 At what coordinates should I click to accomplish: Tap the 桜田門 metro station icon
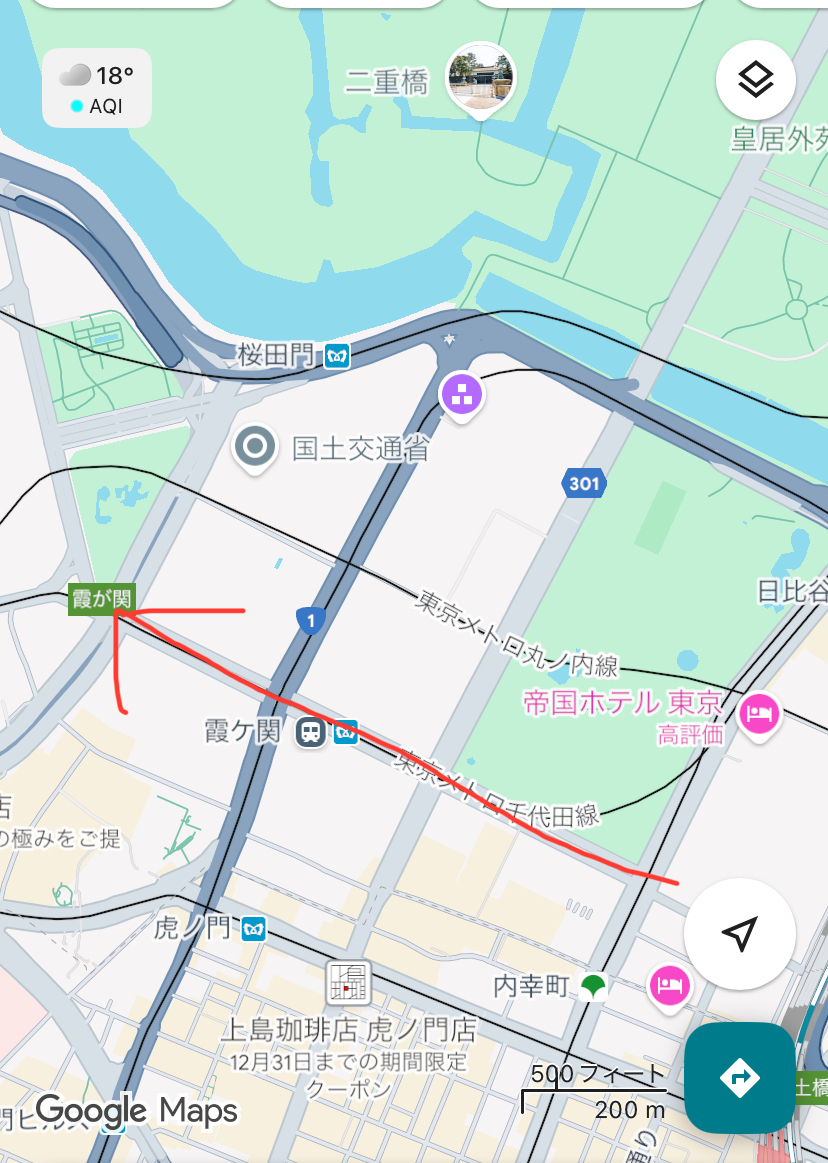pos(337,355)
